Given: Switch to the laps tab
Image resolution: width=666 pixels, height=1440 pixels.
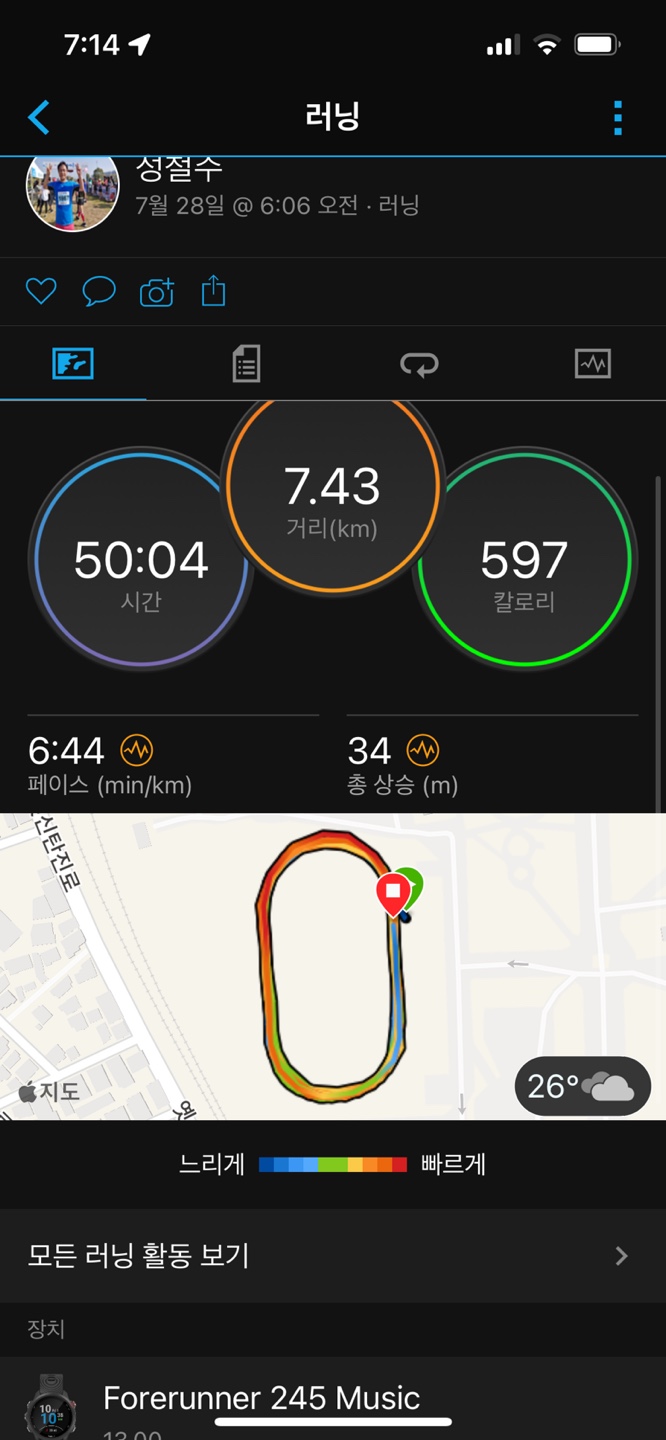Looking at the screenshot, I should click(x=419, y=364).
